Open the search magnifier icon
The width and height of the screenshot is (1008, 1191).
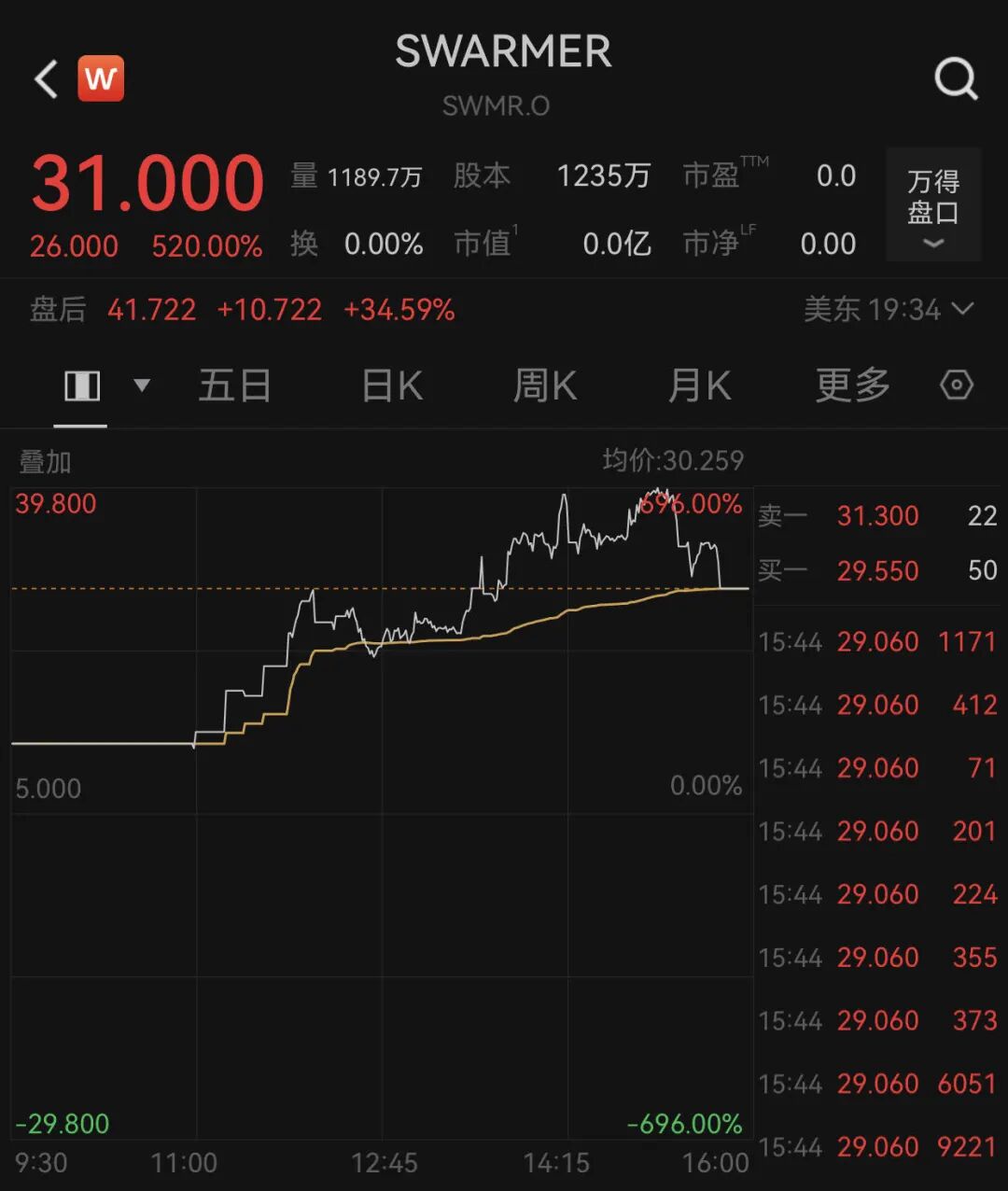[x=956, y=79]
